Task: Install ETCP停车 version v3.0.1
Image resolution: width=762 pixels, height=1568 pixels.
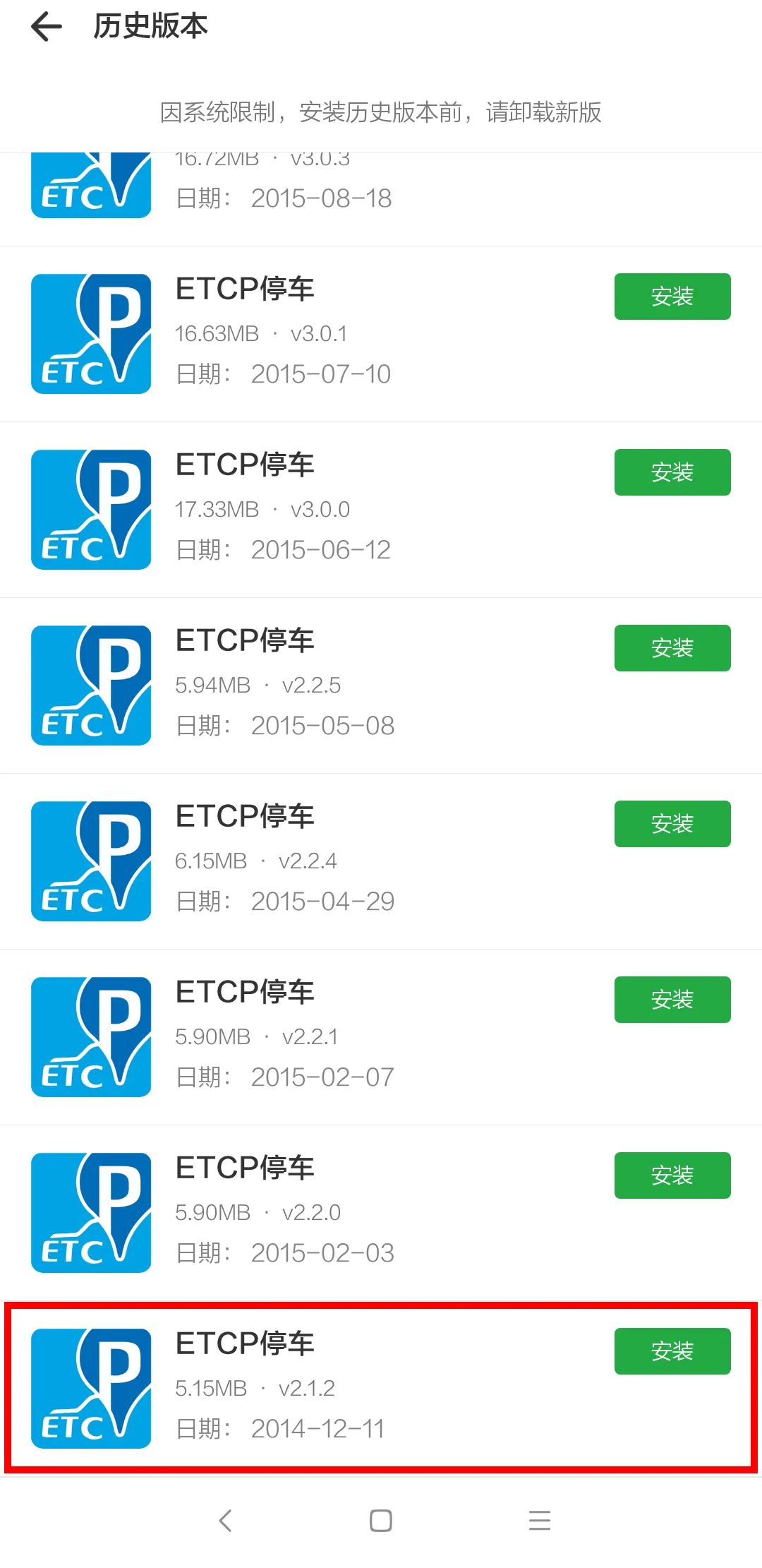Action: 672,297
